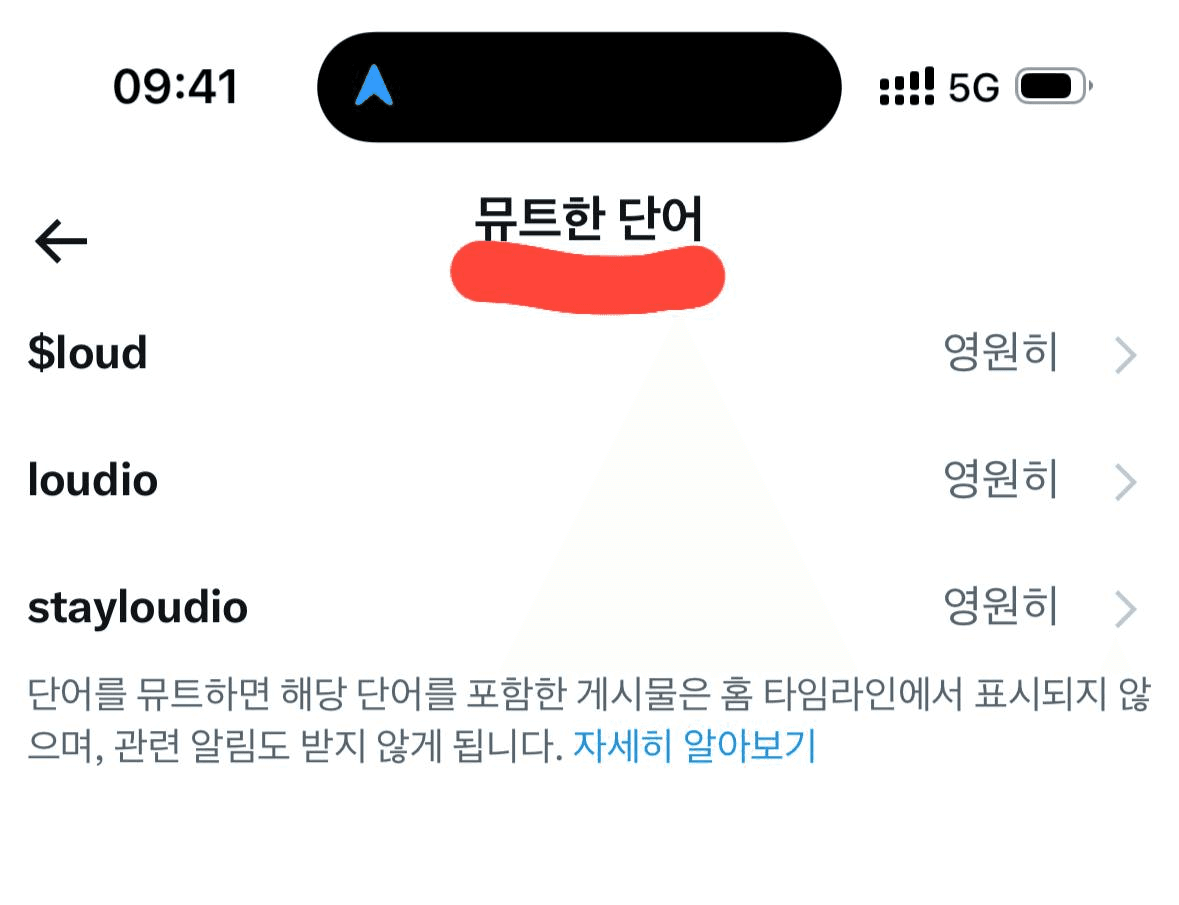This screenshot has width=1179, height=905.
Task: Open the muted word $loud
Action: point(88,354)
